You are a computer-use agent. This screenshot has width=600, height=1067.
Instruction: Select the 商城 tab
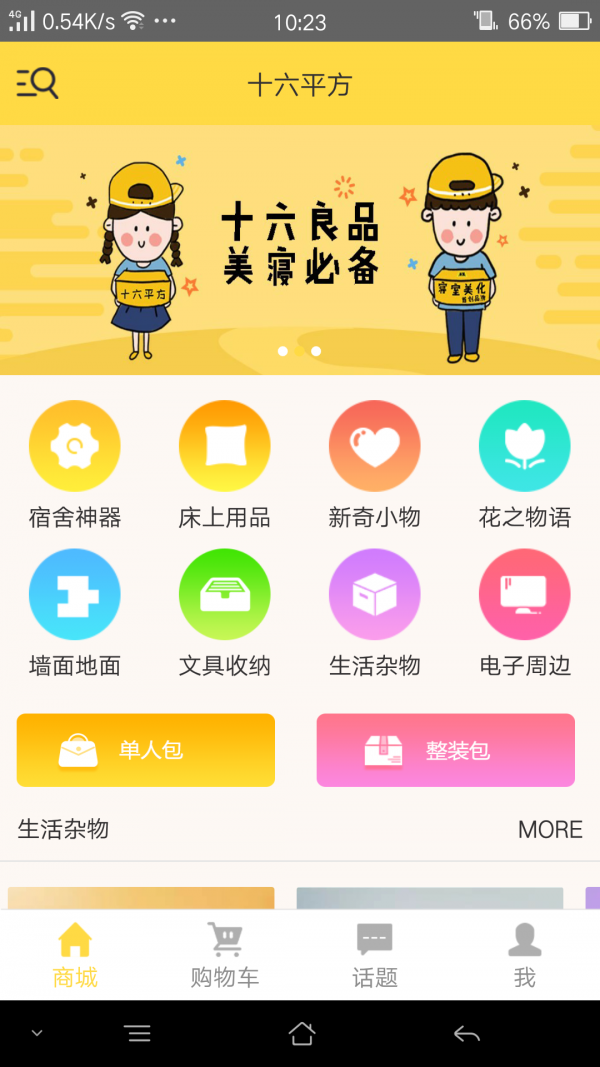75,955
